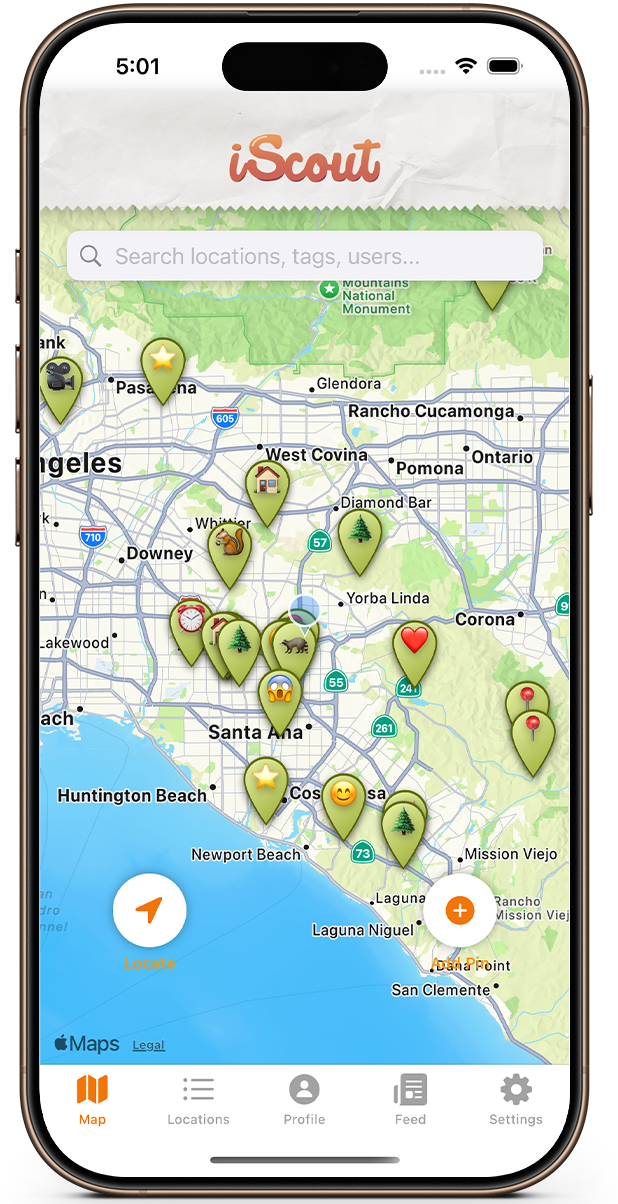
Task: Open the raccoon pin on the map
Action: pos(296,646)
